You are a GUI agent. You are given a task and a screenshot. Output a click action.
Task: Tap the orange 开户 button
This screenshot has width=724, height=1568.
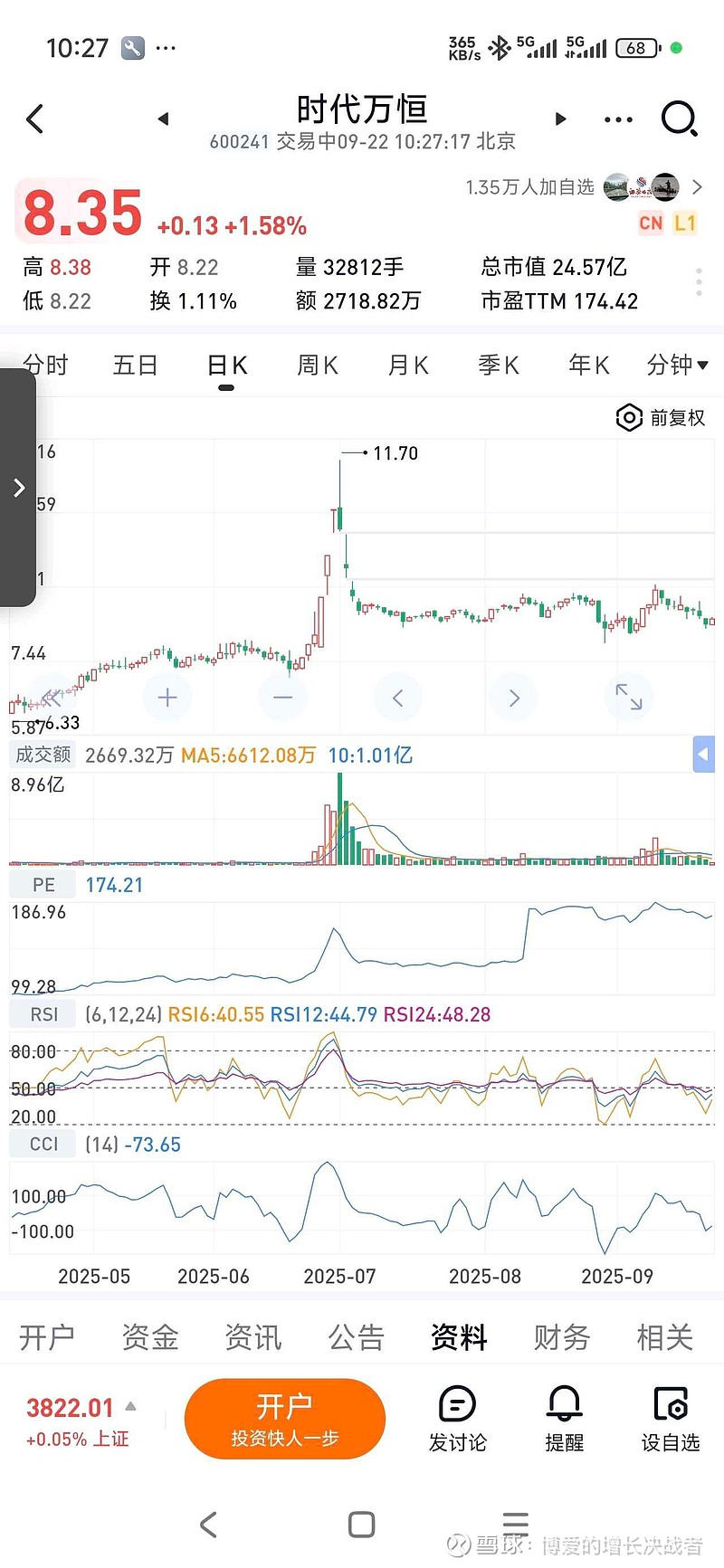[285, 1418]
